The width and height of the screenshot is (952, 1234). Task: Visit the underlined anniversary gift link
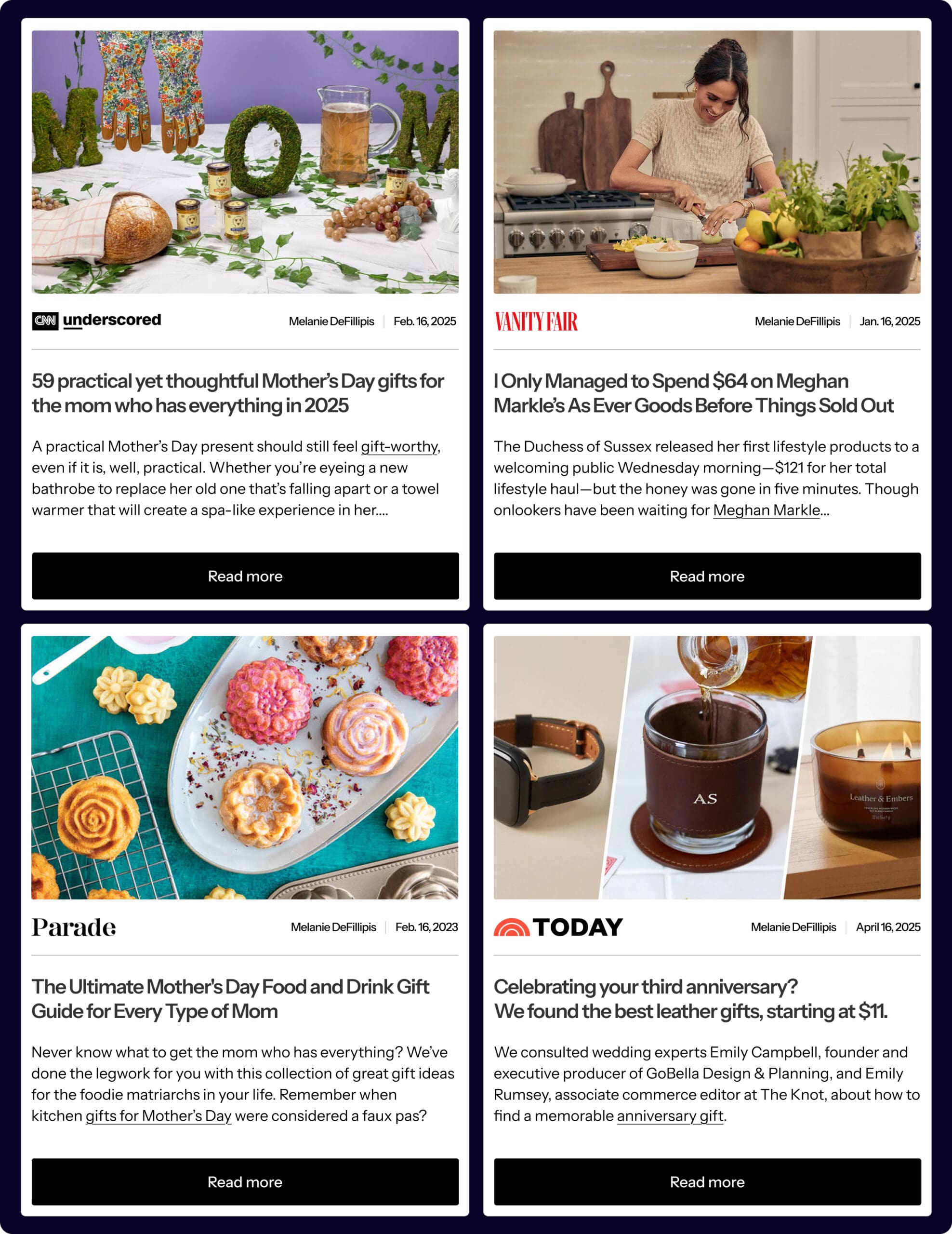click(x=670, y=1116)
